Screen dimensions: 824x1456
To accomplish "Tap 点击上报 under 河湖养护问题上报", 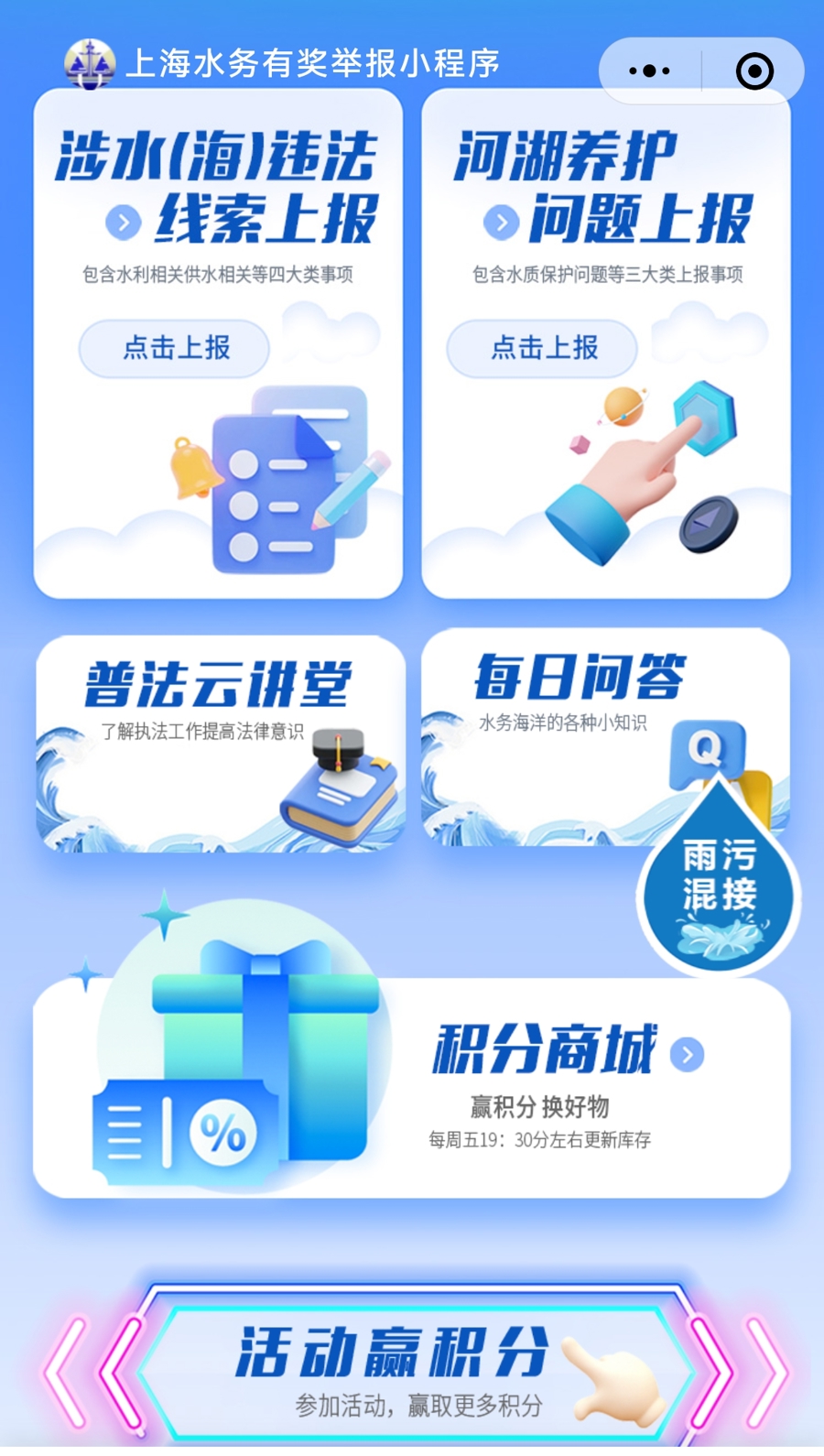I will point(543,348).
